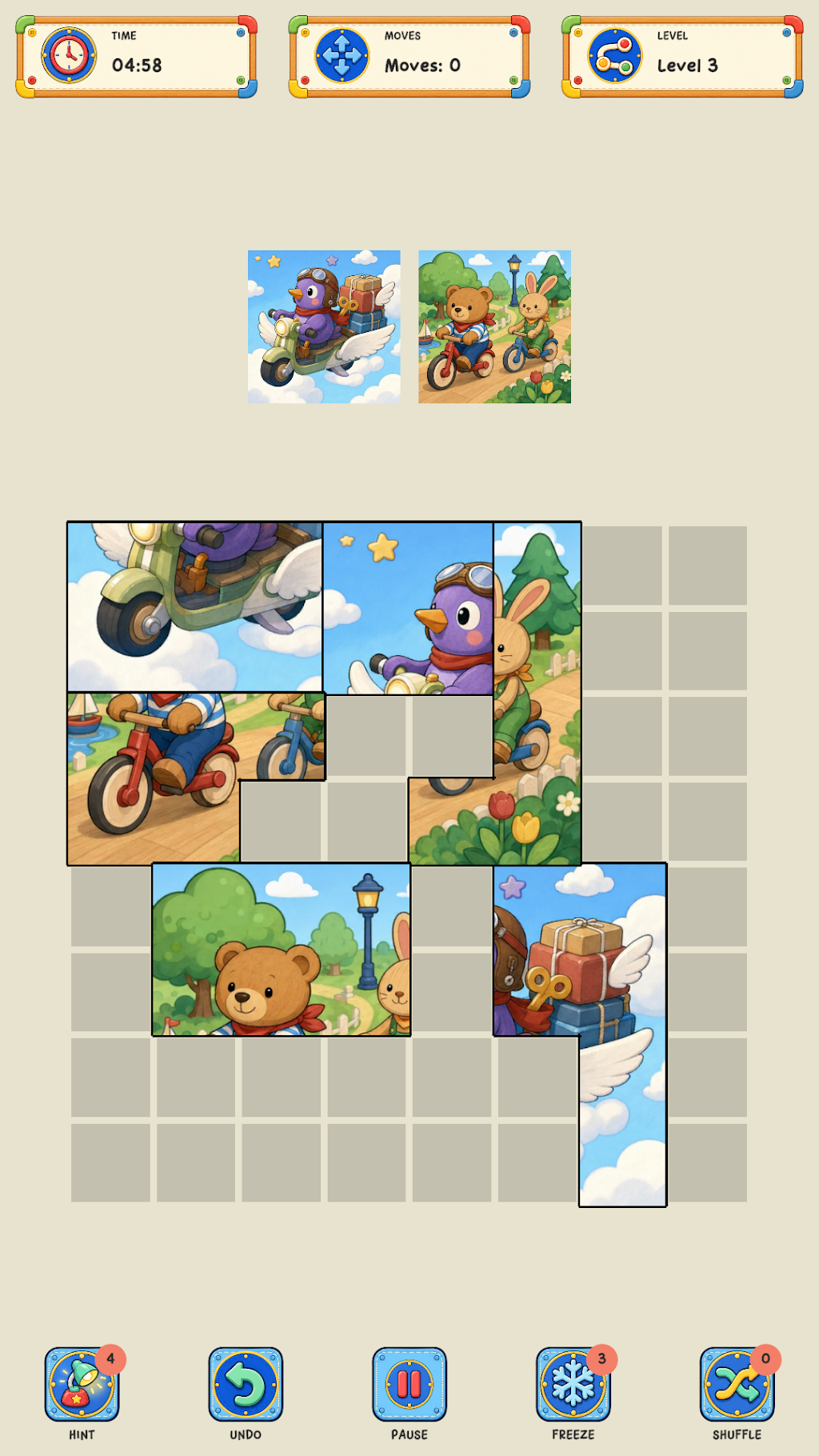
Task: Select the teddy bear face puzzle piece
Action: tap(282, 950)
